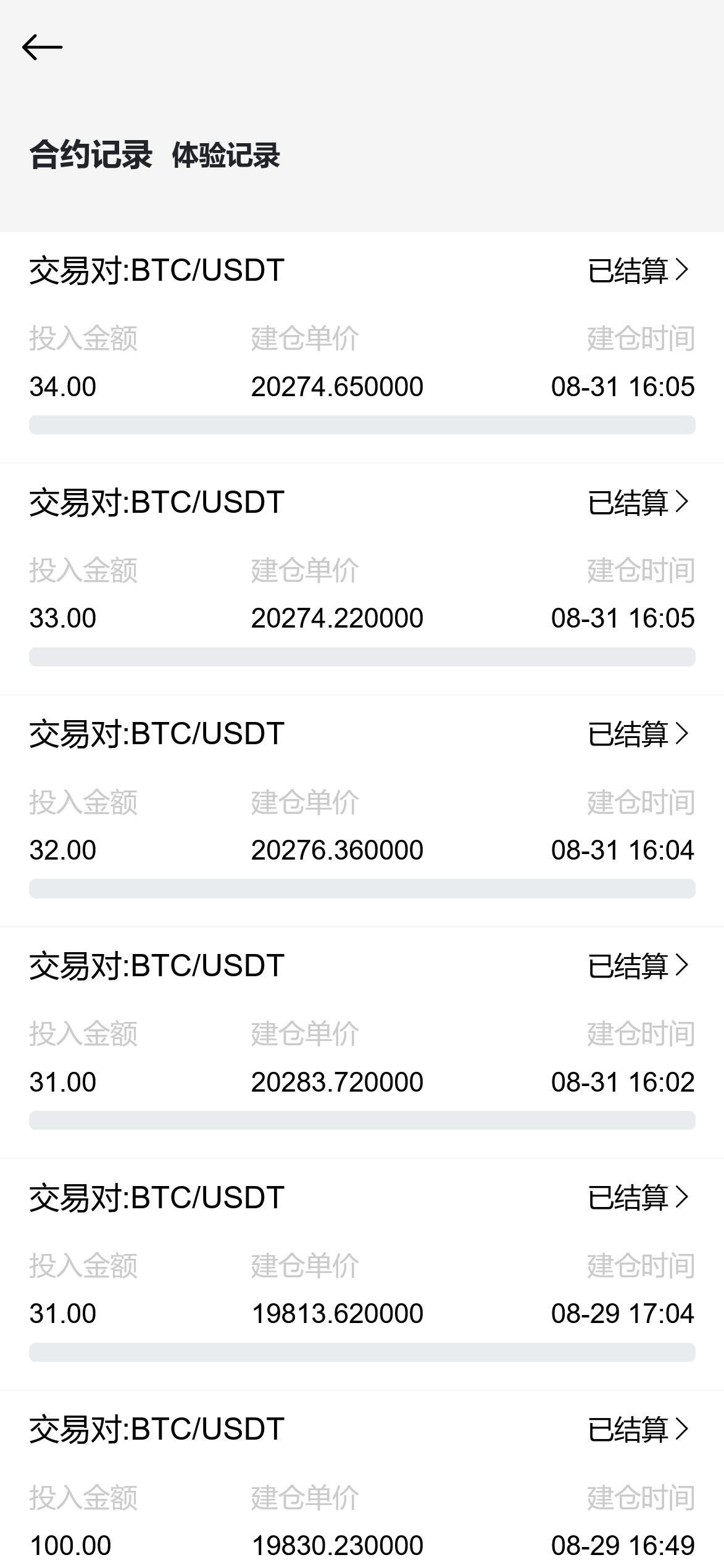Tap the back arrow to return
Viewport: 724px width, 1568px height.
[x=43, y=46]
